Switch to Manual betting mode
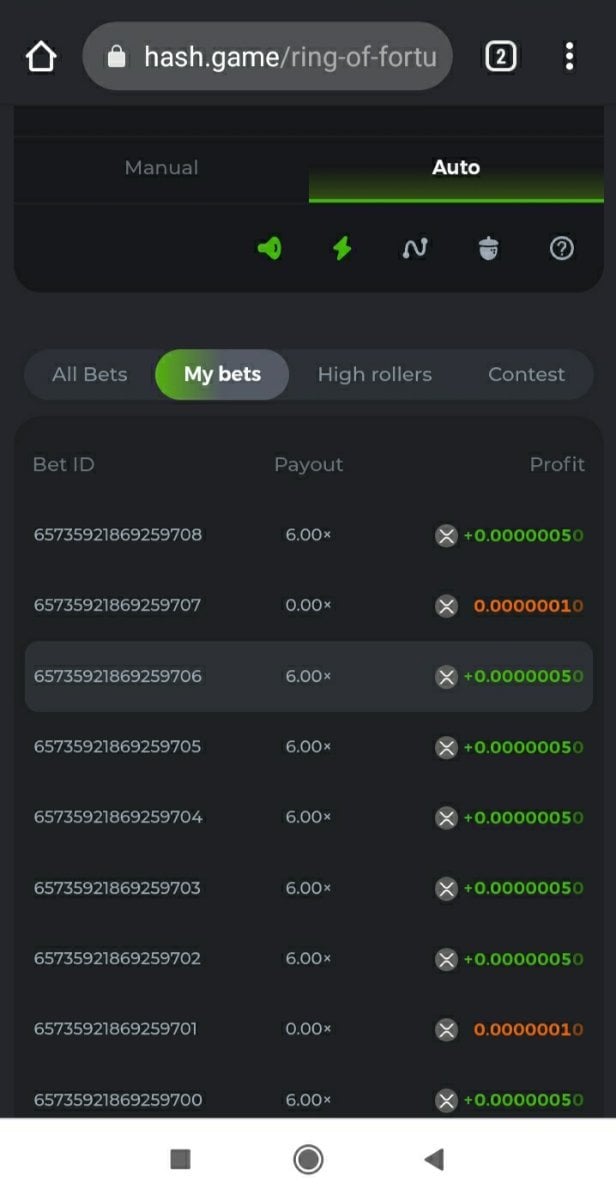This screenshot has height=1200, width=616. coord(161,168)
